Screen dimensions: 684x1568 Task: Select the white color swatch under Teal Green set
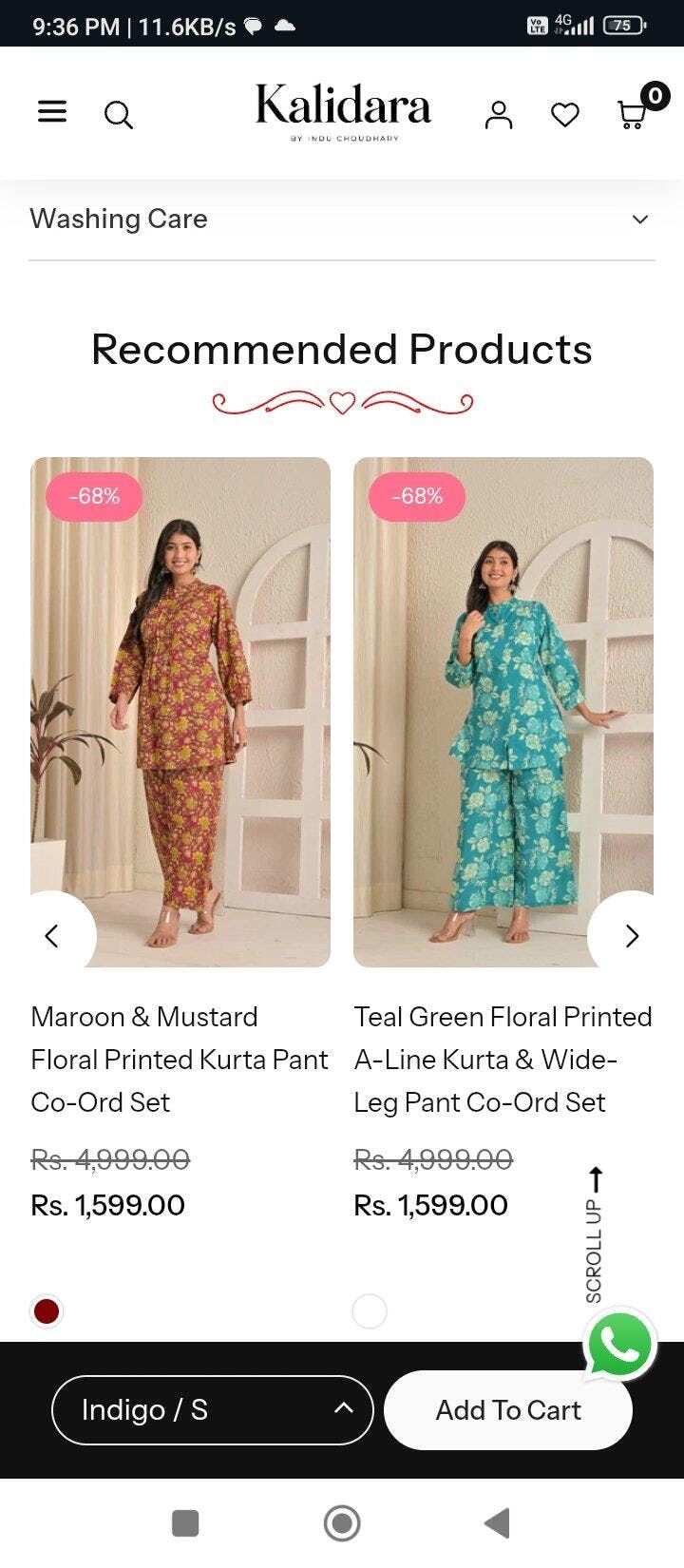click(370, 1311)
